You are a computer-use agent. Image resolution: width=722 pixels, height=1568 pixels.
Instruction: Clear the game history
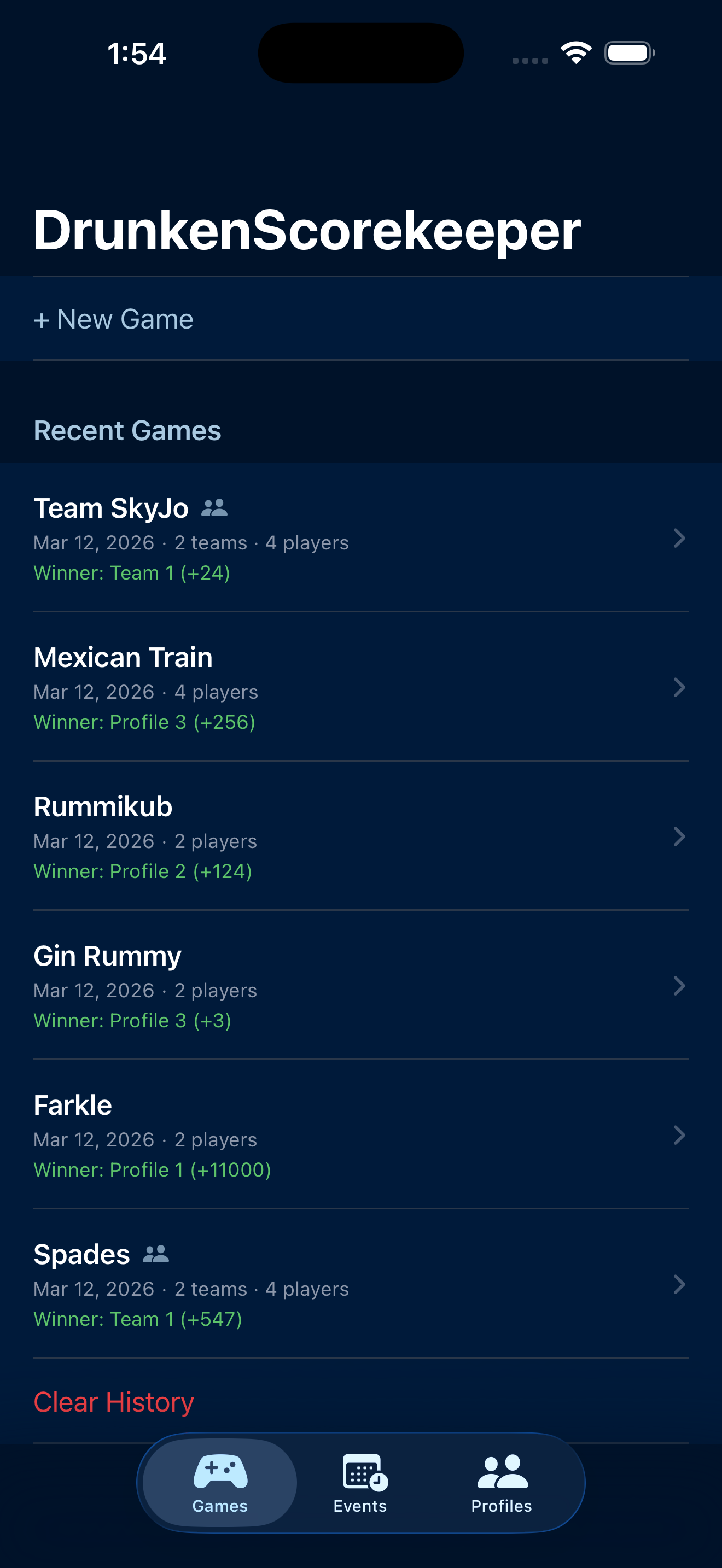[x=113, y=1401]
